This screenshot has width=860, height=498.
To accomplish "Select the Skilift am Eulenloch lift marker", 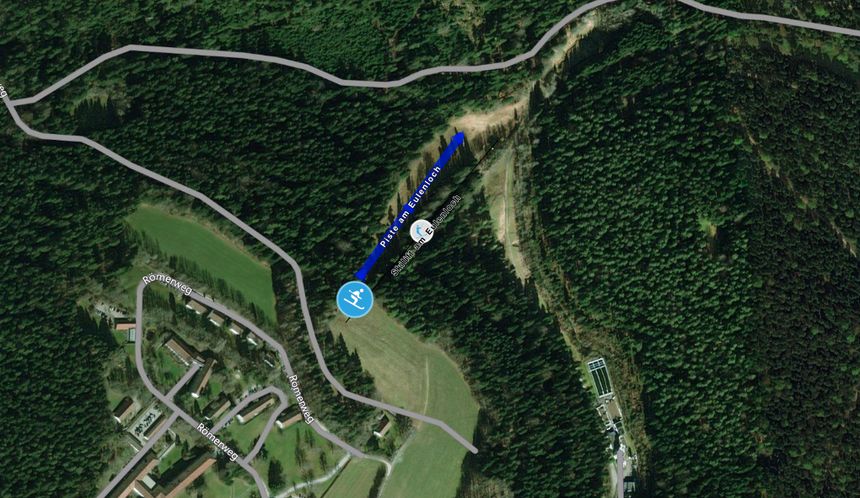I will [x=423, y=230].
